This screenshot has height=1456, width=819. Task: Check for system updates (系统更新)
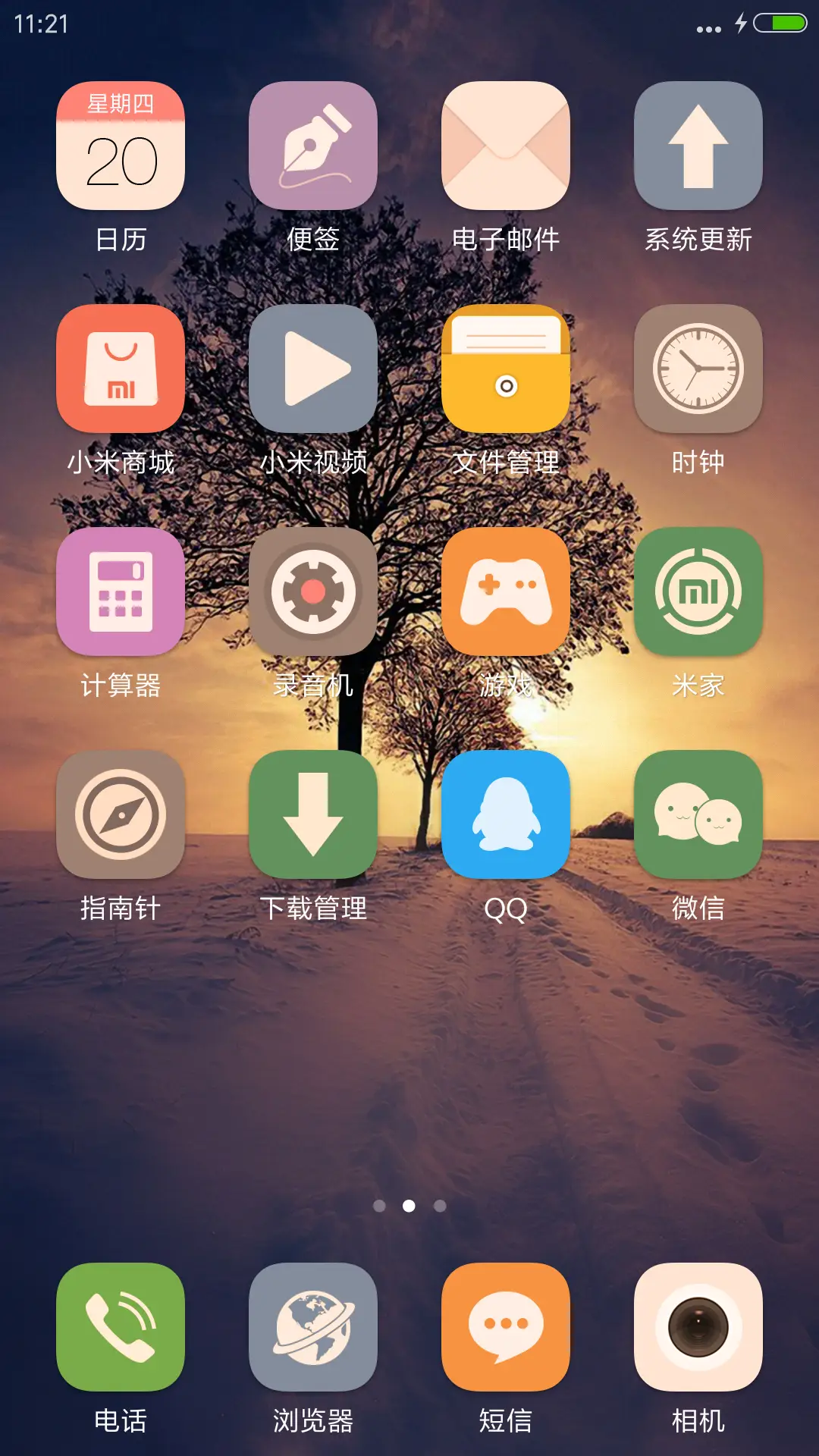click(x=698, y=146)
